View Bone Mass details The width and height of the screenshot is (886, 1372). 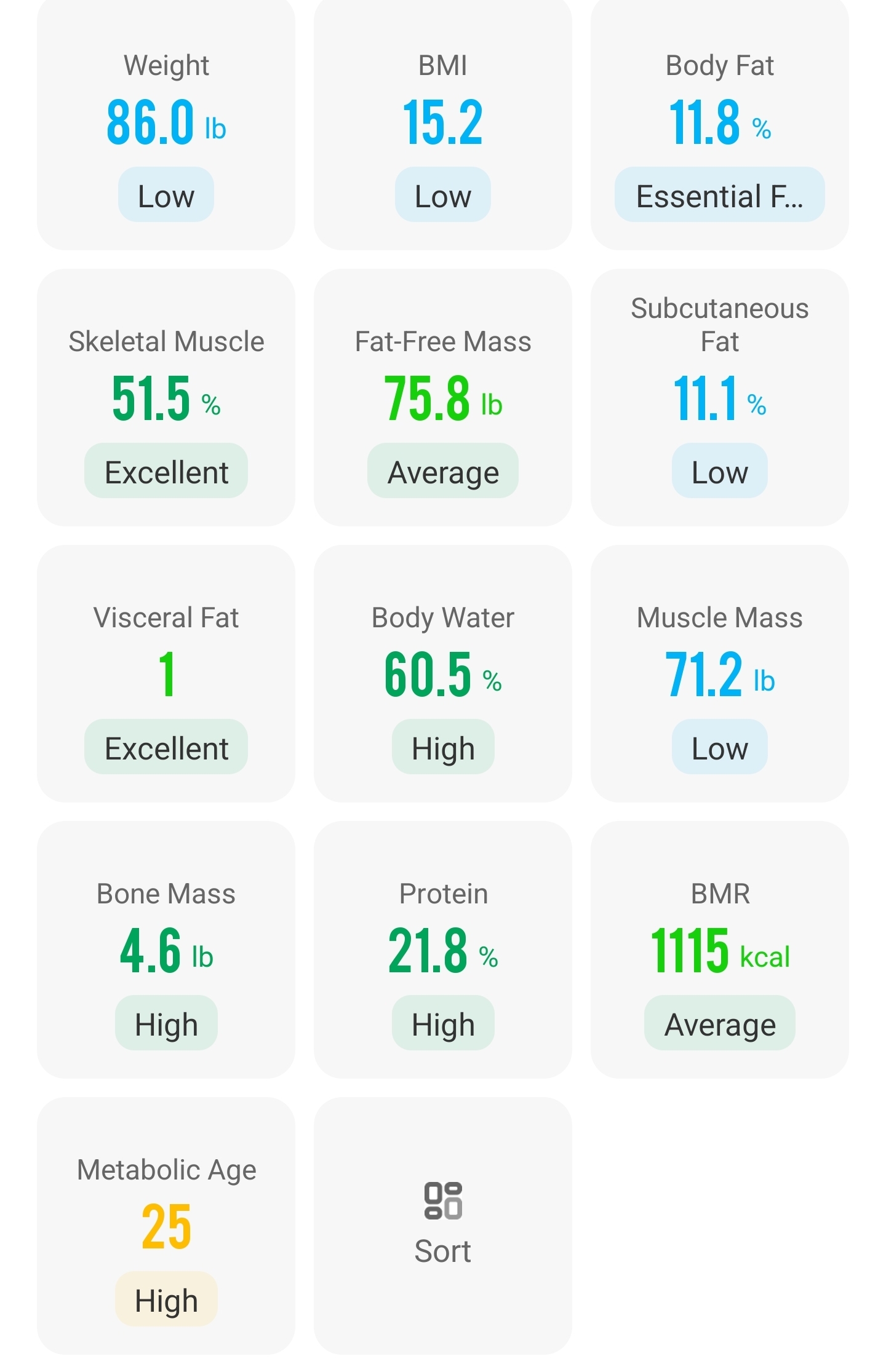pos(166,950)
